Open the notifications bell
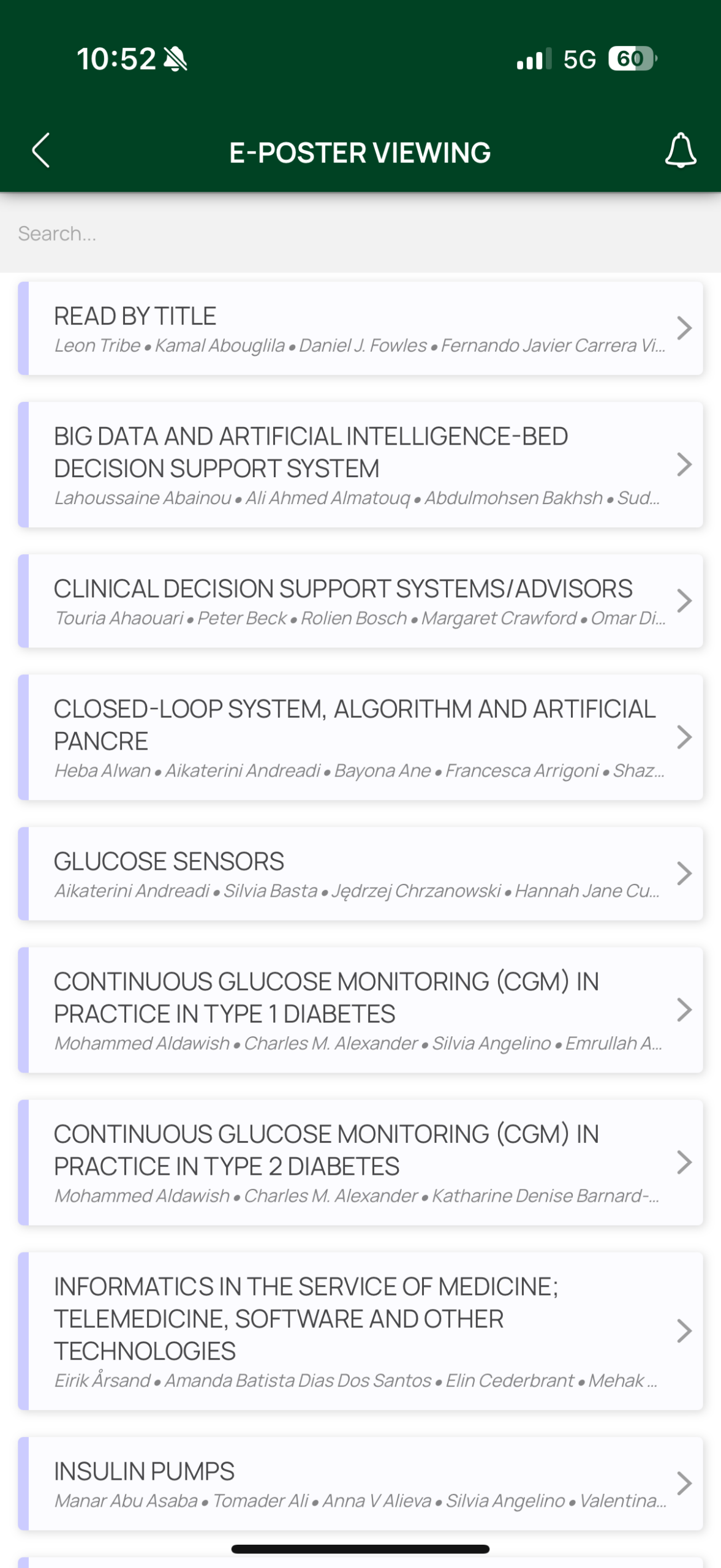This screenshot has height=1568, width=721. click(680, 151)
